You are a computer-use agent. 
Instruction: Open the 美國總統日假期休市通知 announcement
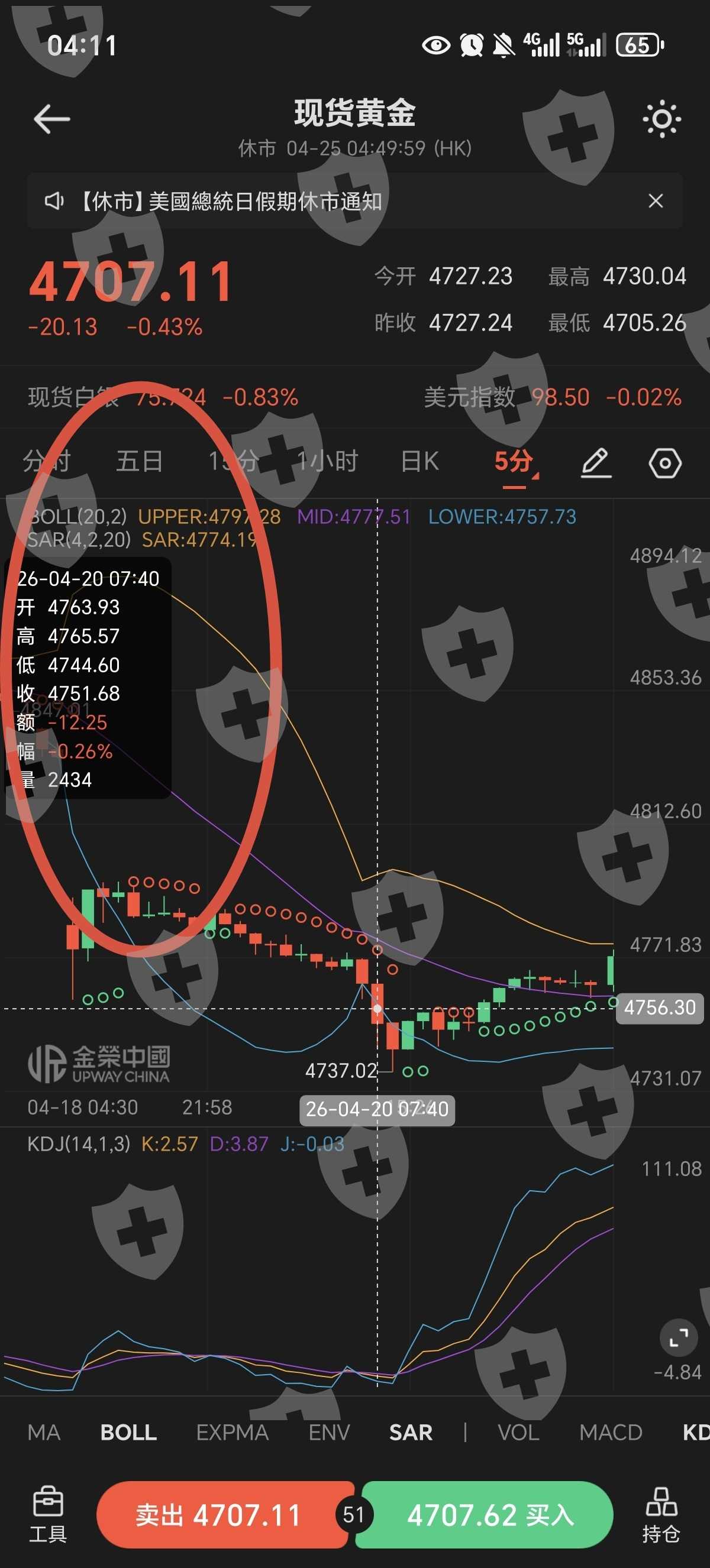[x=231, y=201]
